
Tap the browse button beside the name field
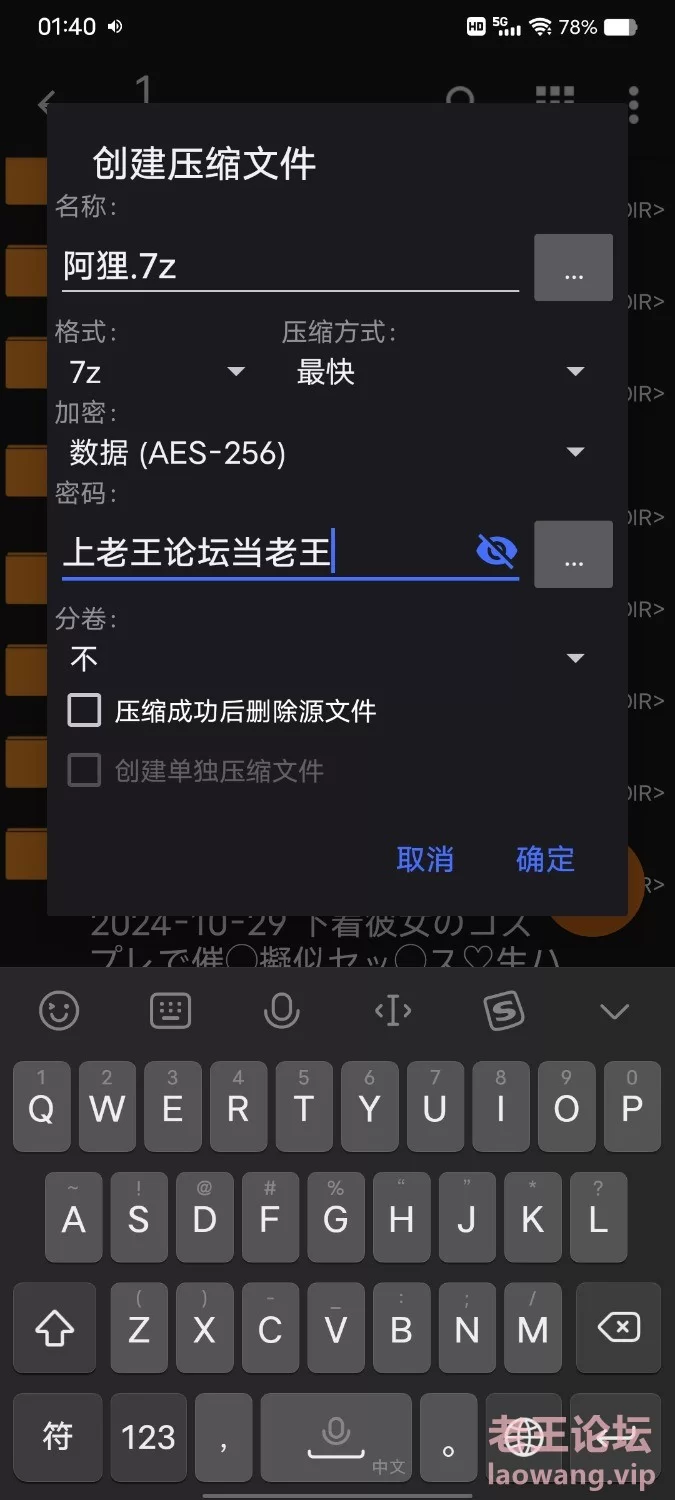point(573,268)
